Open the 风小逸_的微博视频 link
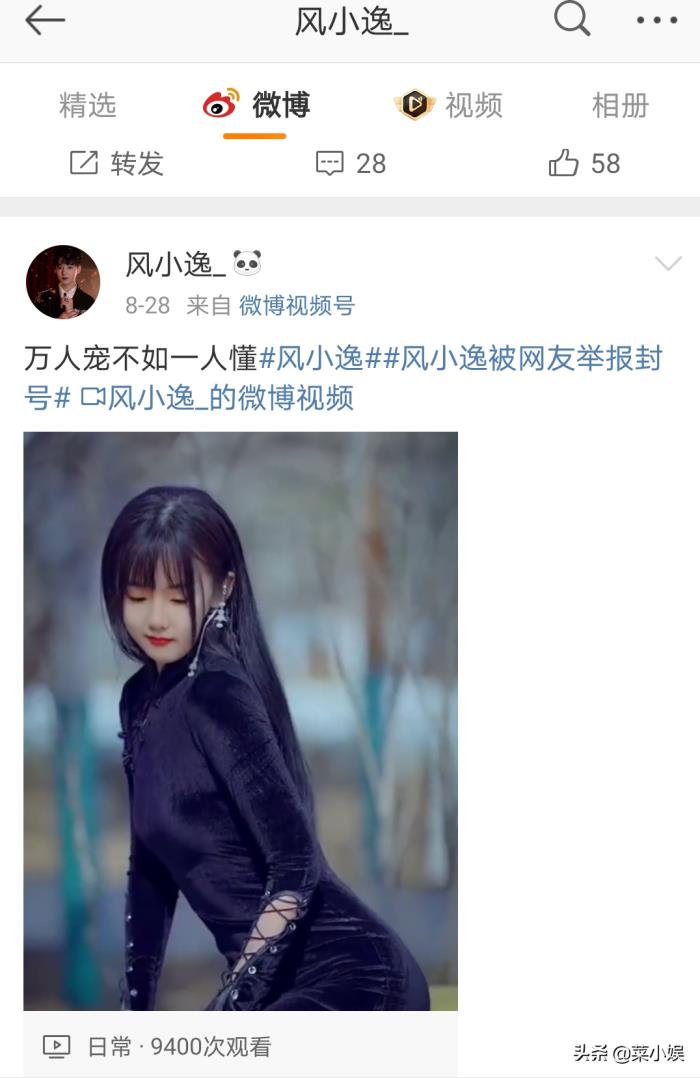This screenshot has height=1078, width=700. [x=218, y=398]
